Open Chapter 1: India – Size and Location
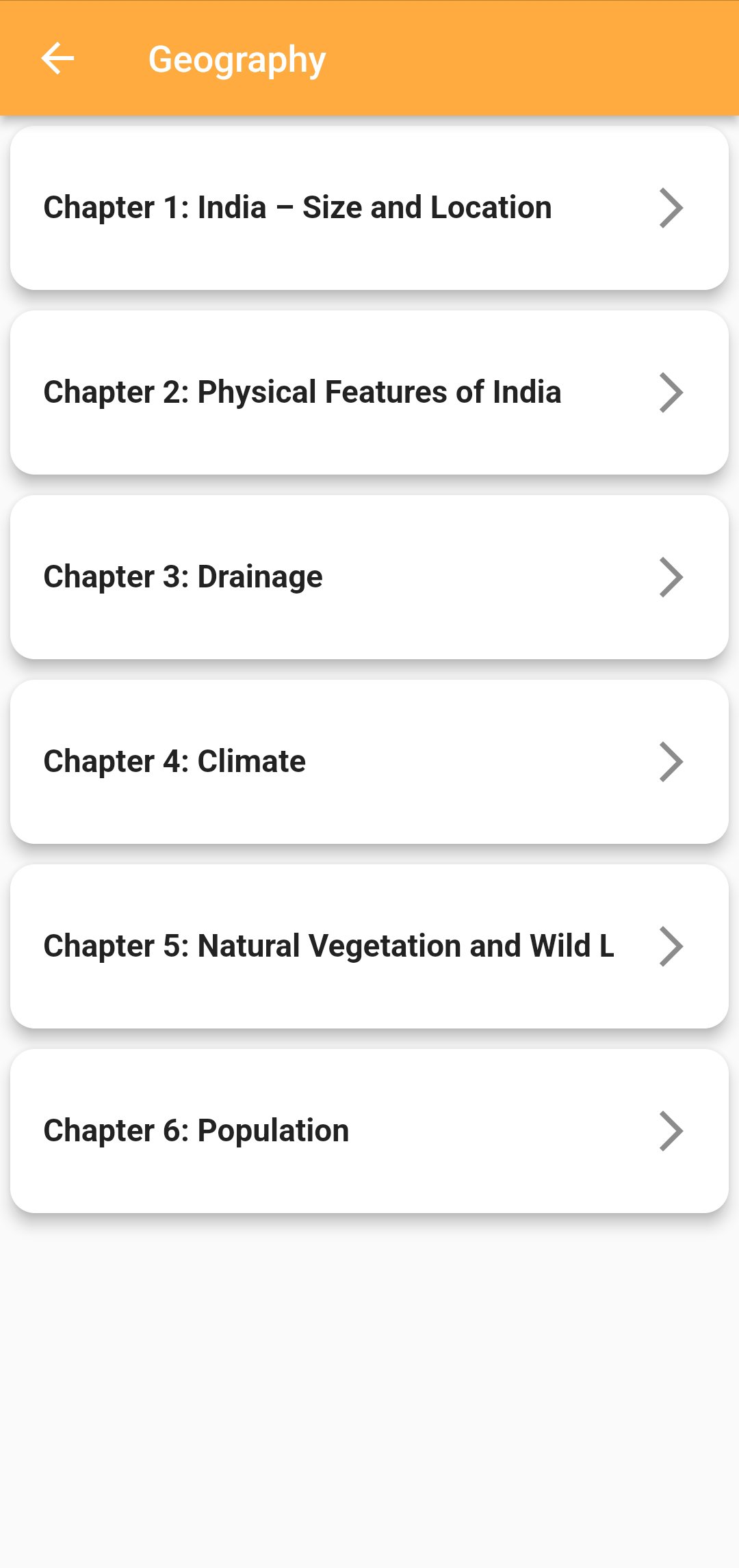The image size is (739, 1568). click(369, 208)
